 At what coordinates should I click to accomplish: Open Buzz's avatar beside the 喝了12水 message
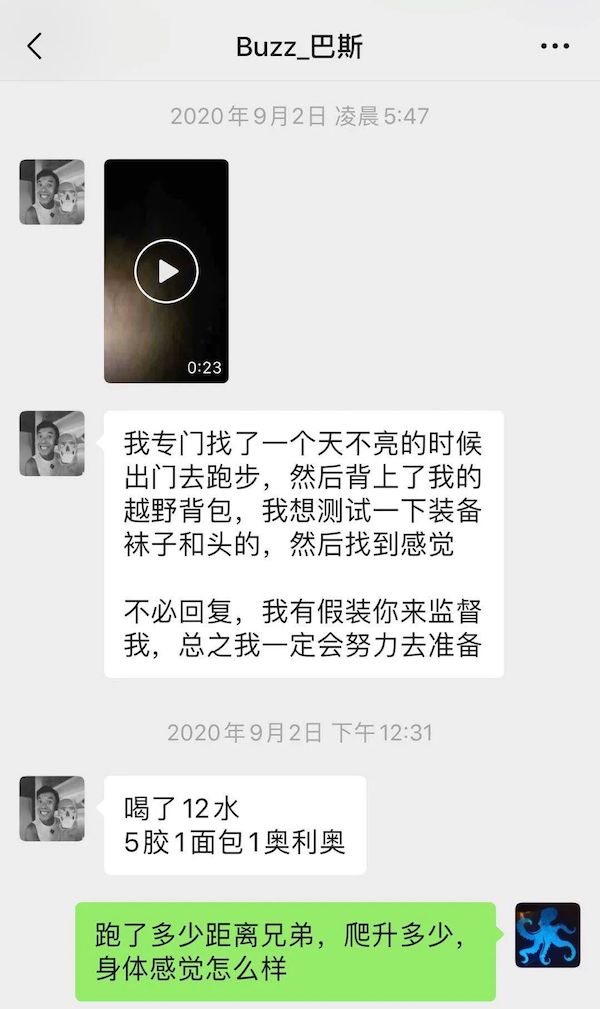[52, 808]
